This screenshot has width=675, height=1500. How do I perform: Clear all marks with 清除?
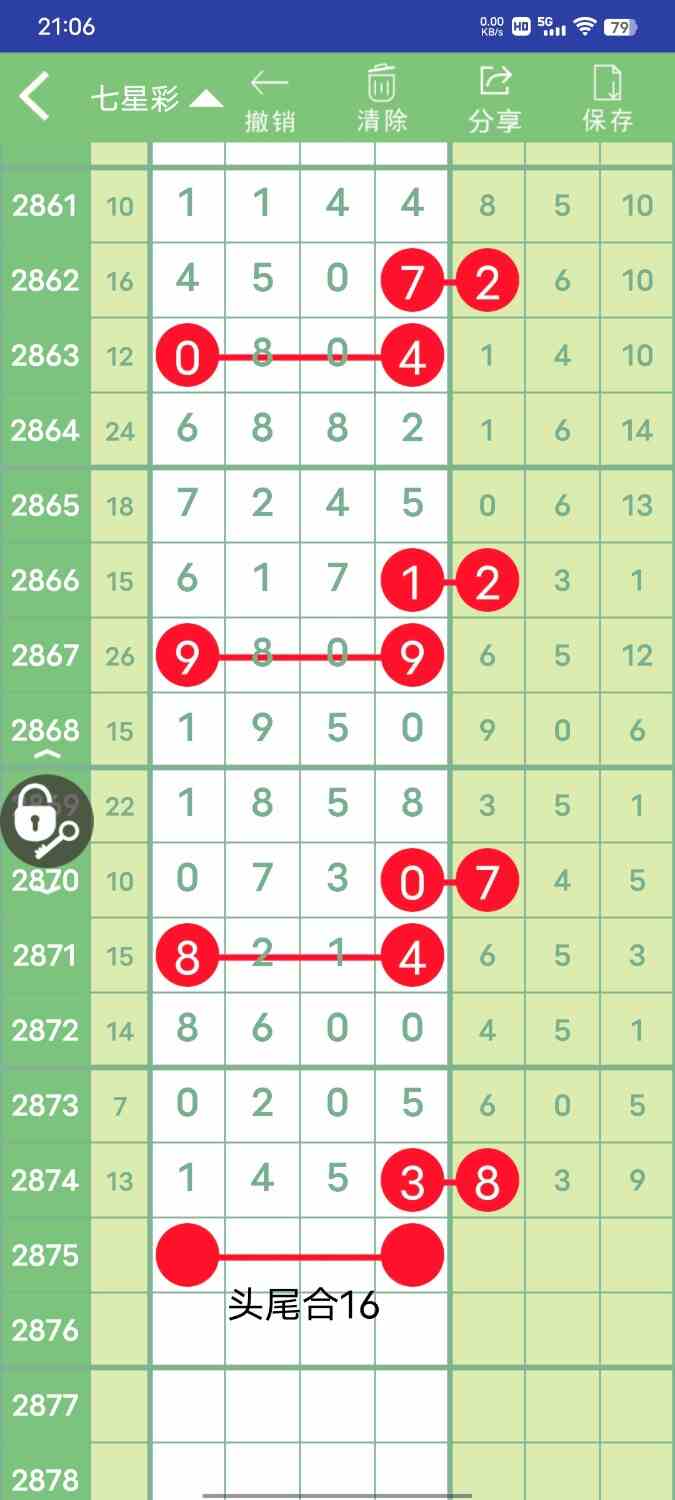(382, 100)
